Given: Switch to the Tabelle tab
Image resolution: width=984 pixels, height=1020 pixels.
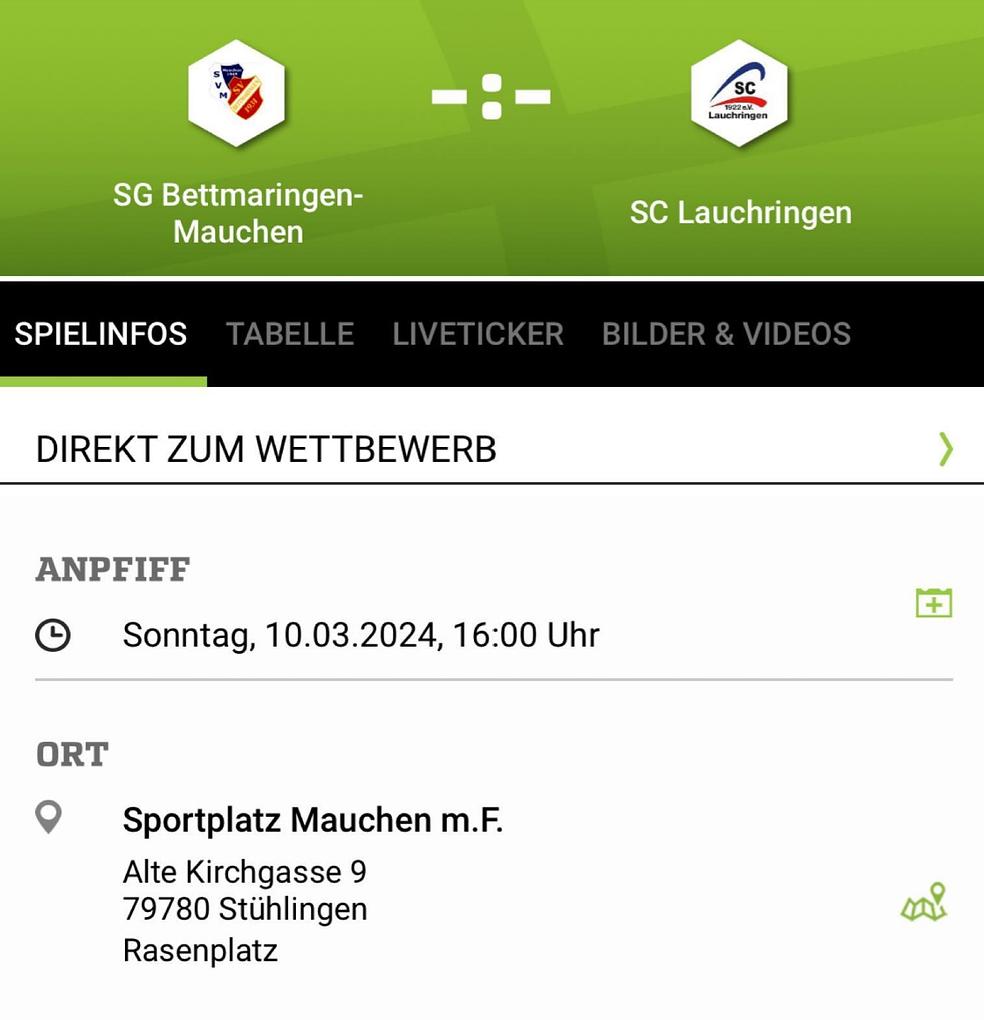Looking at the screenshot, I should (290, 334).
